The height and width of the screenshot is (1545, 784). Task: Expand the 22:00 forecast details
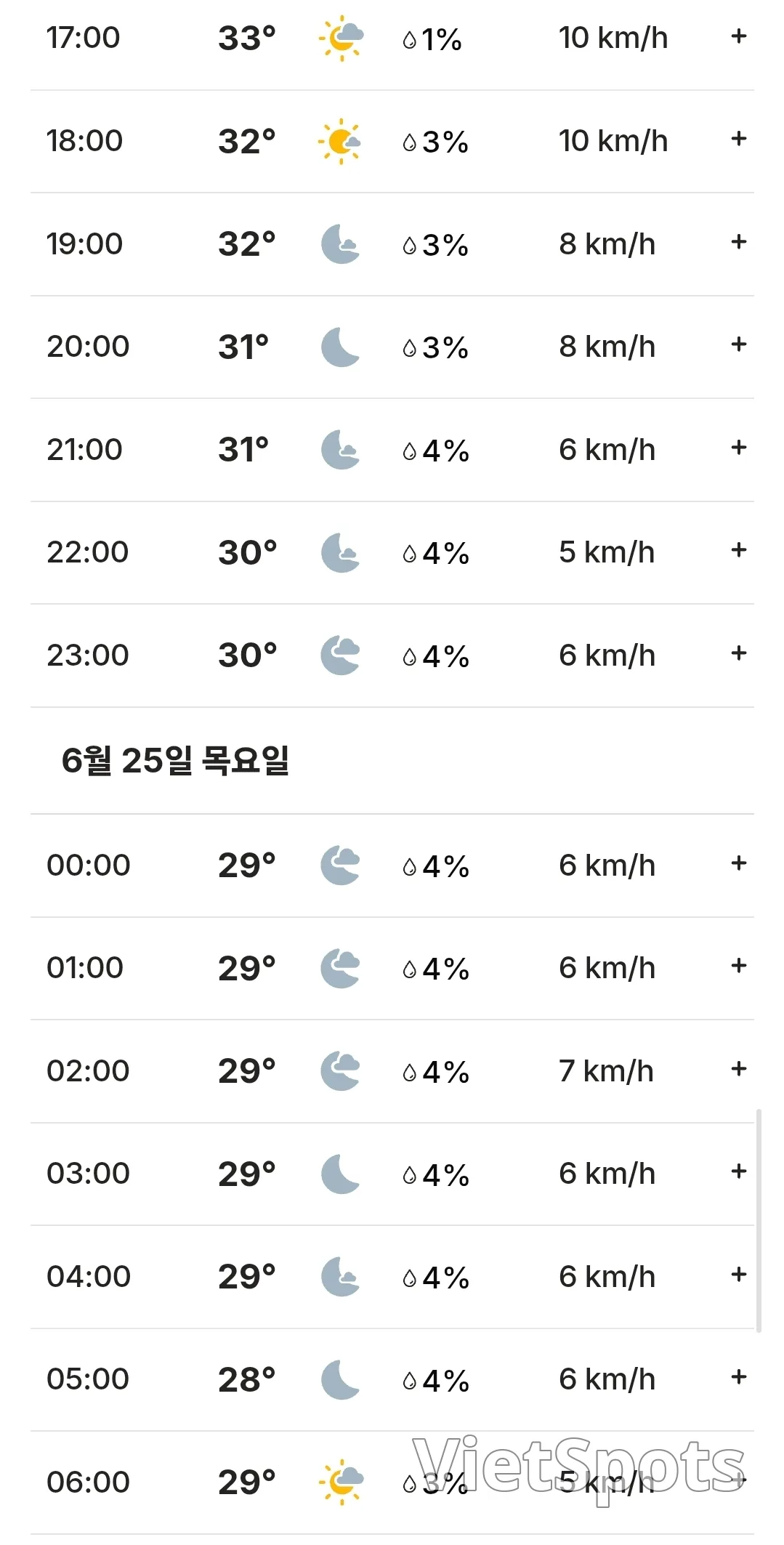coord(738,550)
